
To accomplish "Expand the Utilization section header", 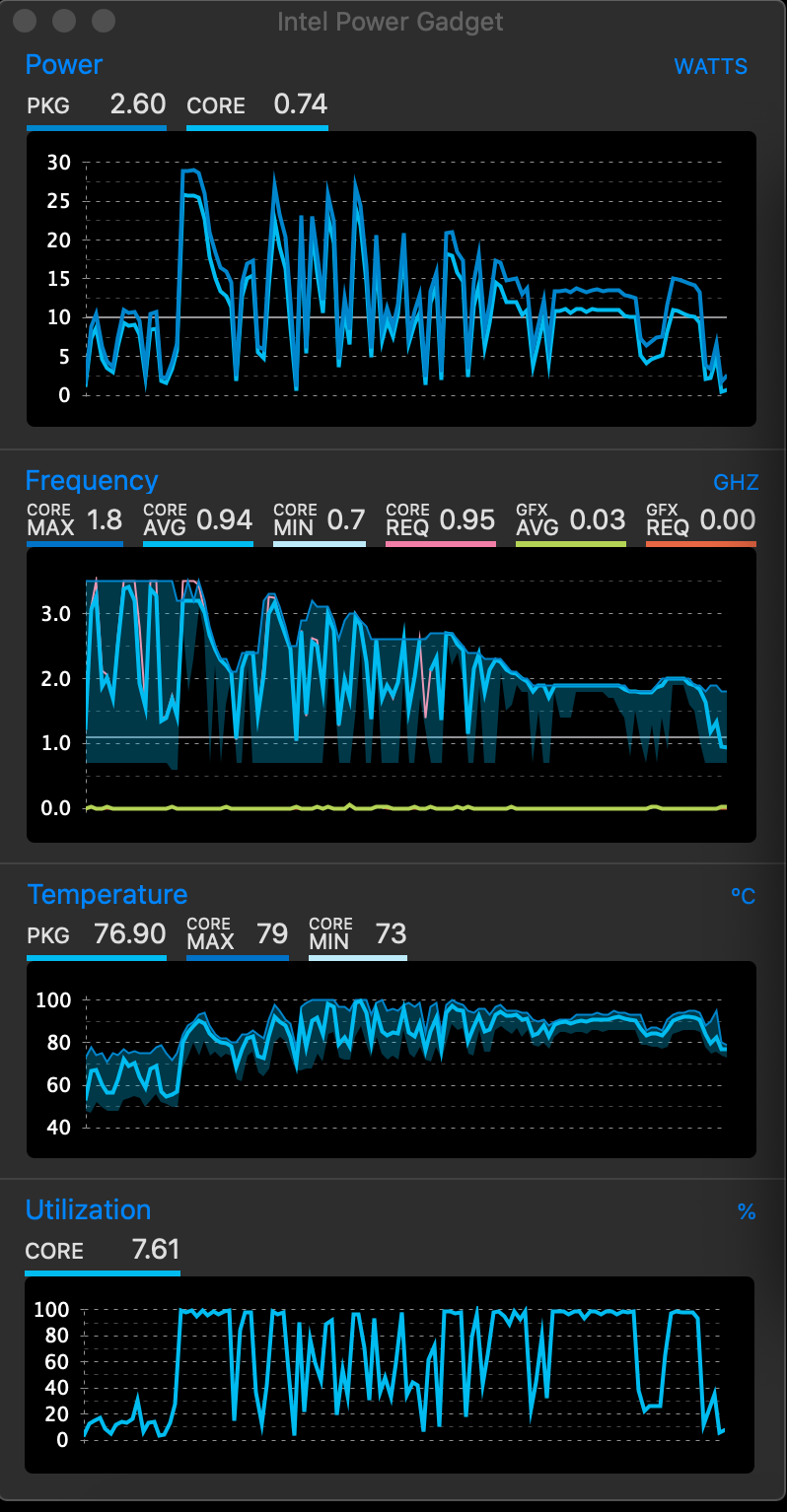I will pos(88,1209).
